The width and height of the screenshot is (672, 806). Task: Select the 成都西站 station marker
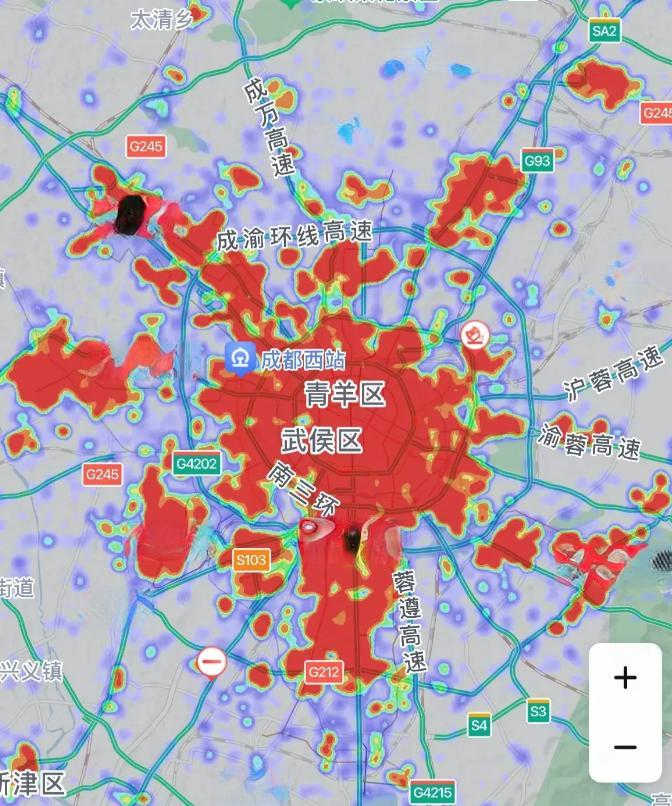[x=240, y=358]
